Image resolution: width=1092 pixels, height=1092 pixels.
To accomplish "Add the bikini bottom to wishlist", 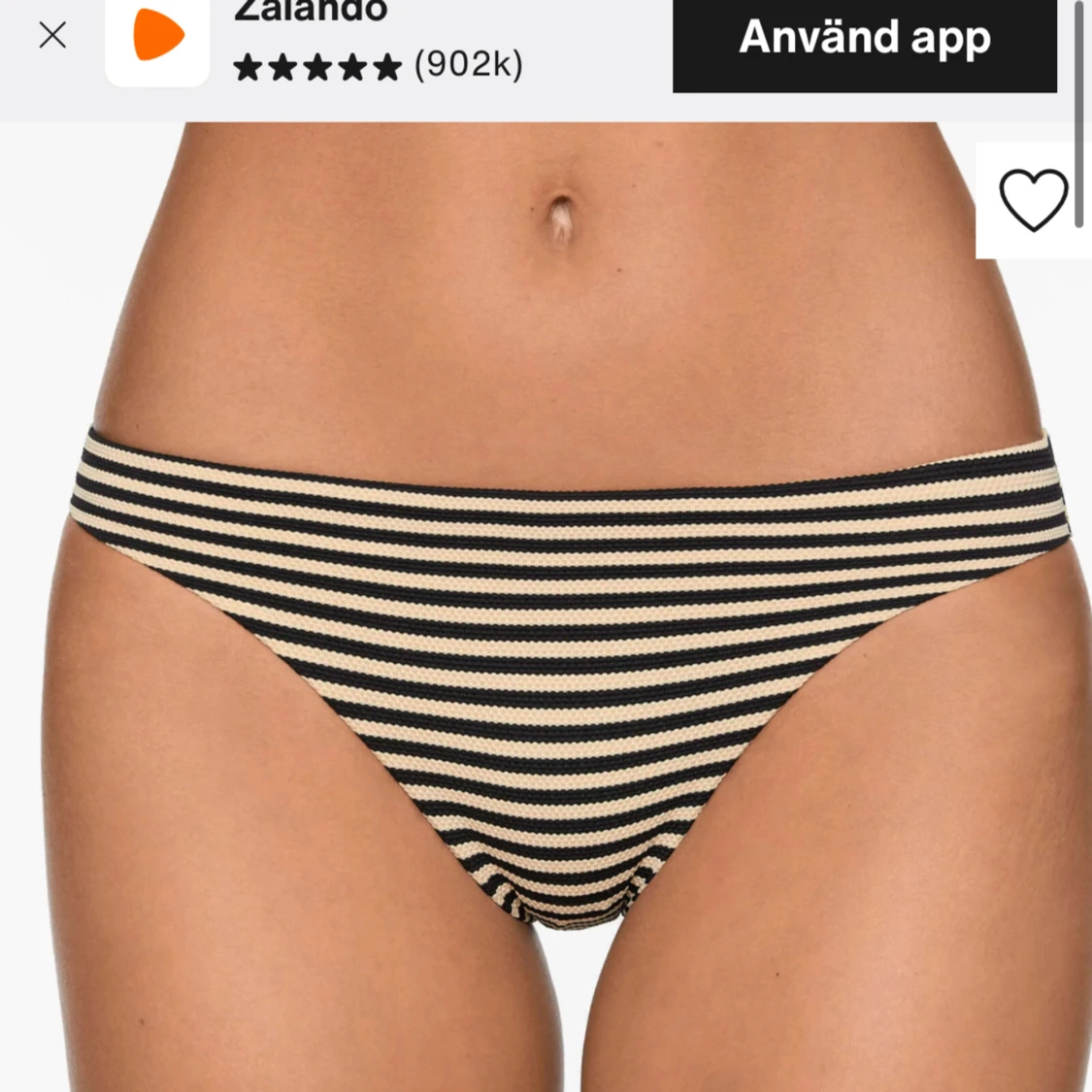I will point(1033,200).
